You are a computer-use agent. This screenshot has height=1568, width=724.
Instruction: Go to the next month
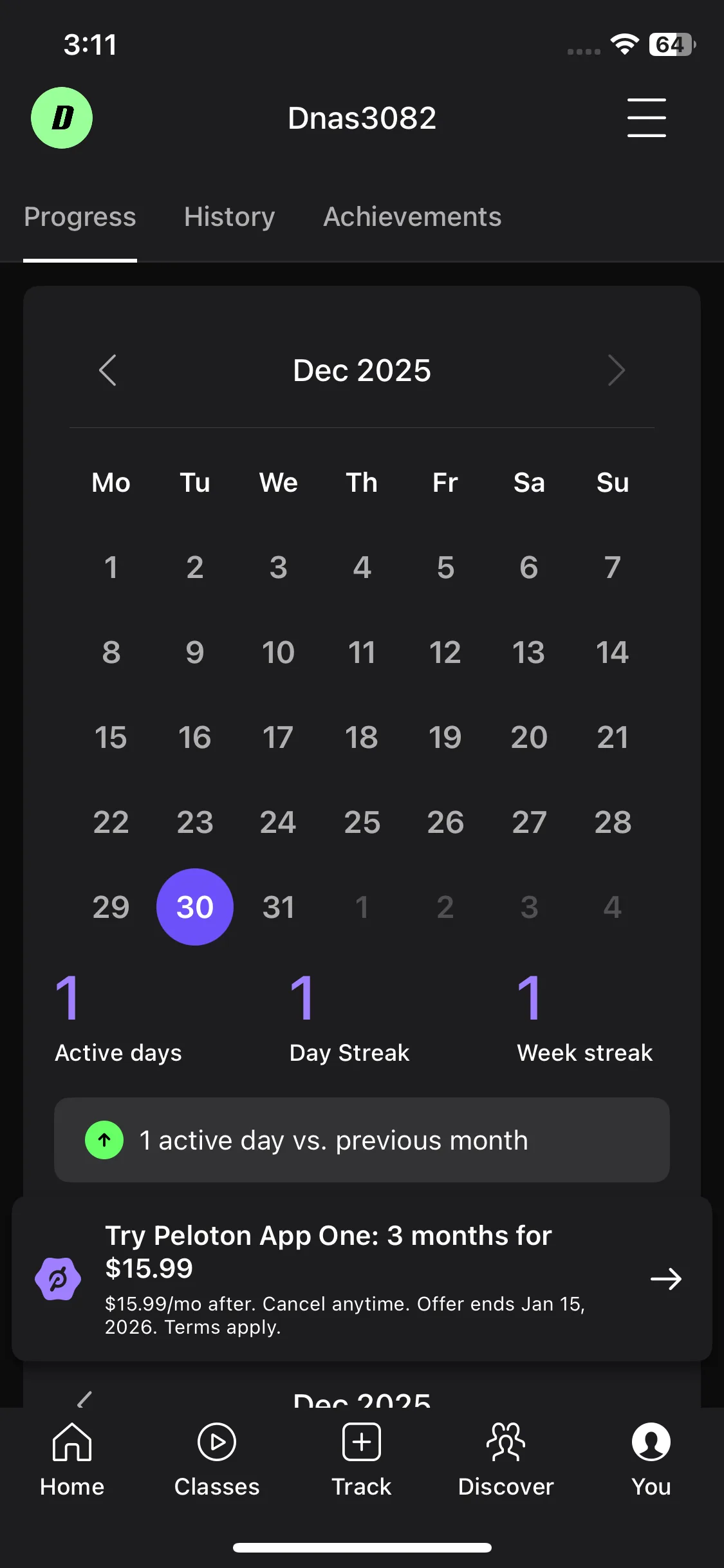(x=616, y=370)
